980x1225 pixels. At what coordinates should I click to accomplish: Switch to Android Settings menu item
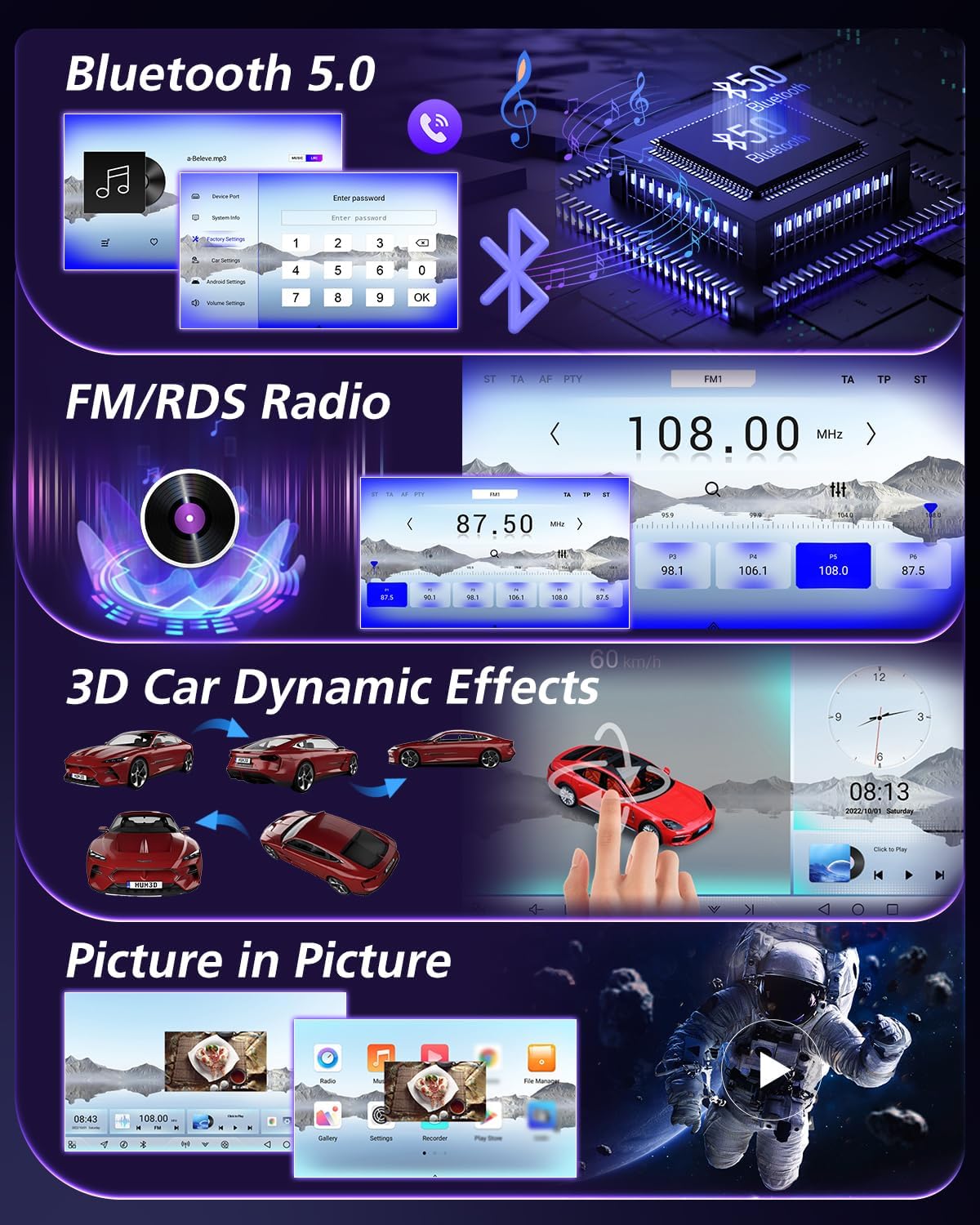pyautogui.click(x=226, y=281)
